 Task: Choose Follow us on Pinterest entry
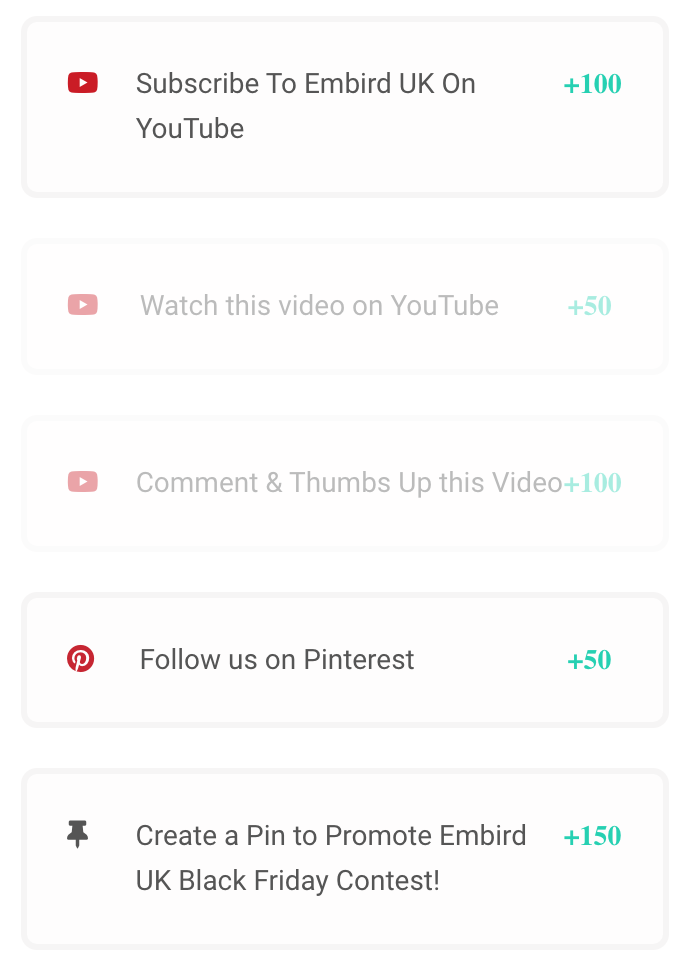[277, 660]
